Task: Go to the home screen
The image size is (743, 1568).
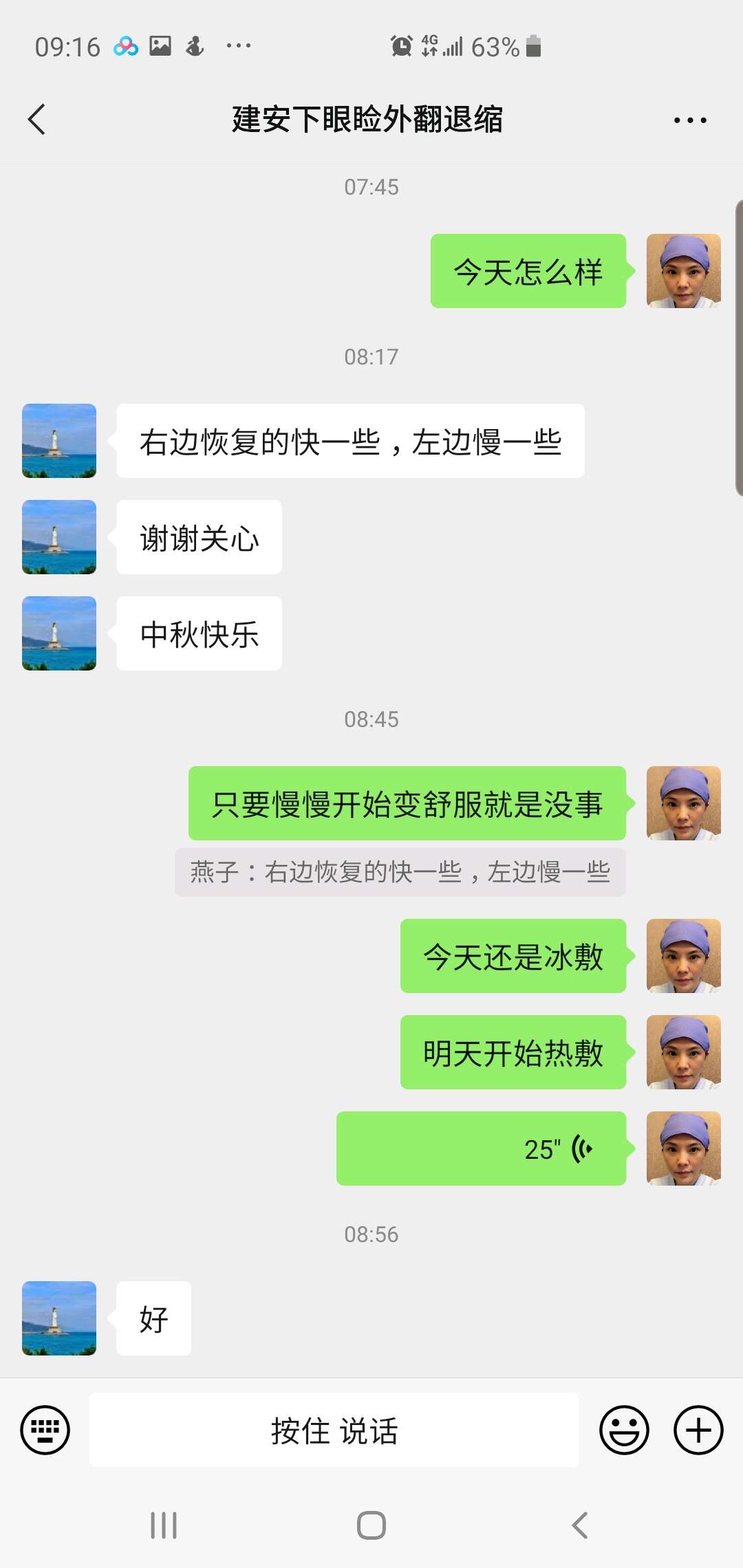Action: [x=371, y=1525]
